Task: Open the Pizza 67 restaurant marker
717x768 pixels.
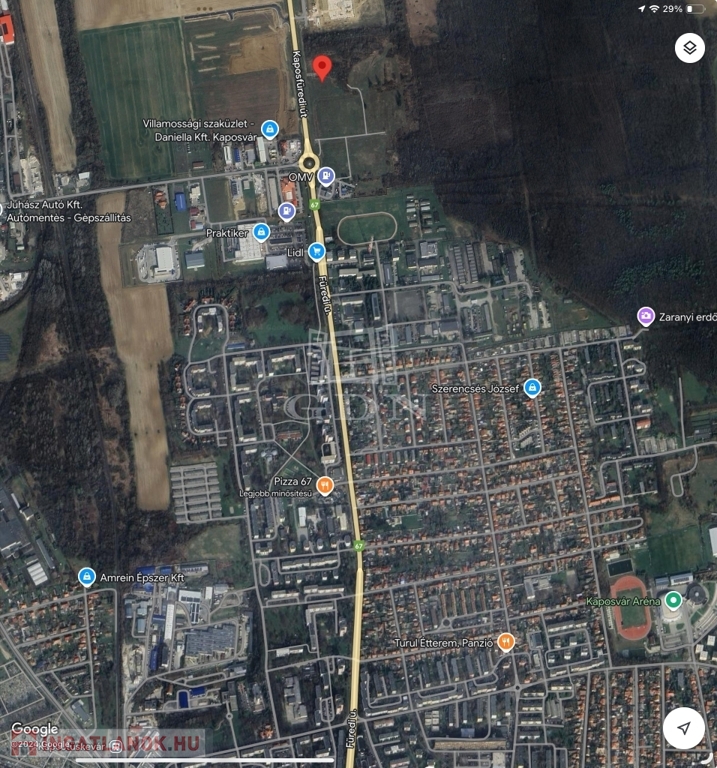Action: click(325, 485)
